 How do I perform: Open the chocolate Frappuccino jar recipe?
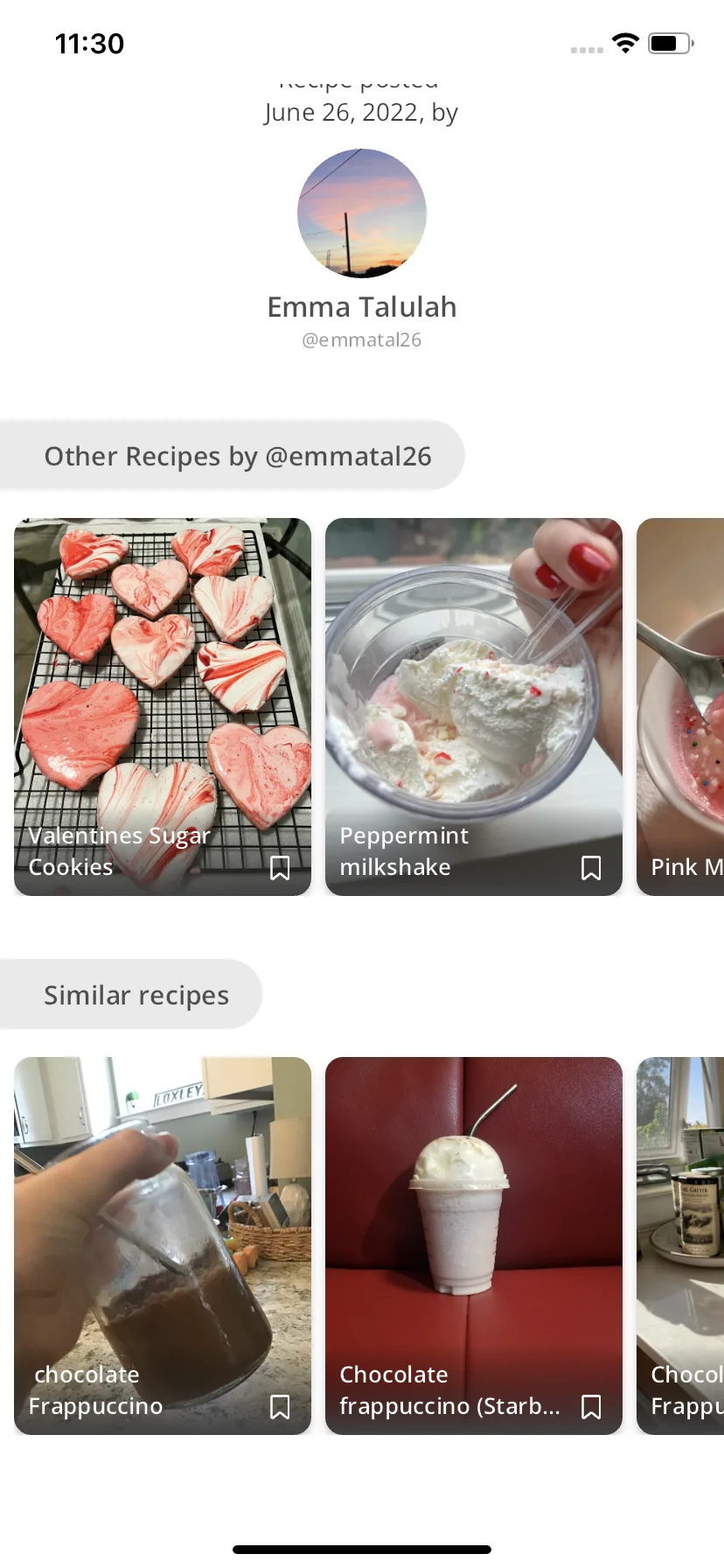(x=163, y=1225)
